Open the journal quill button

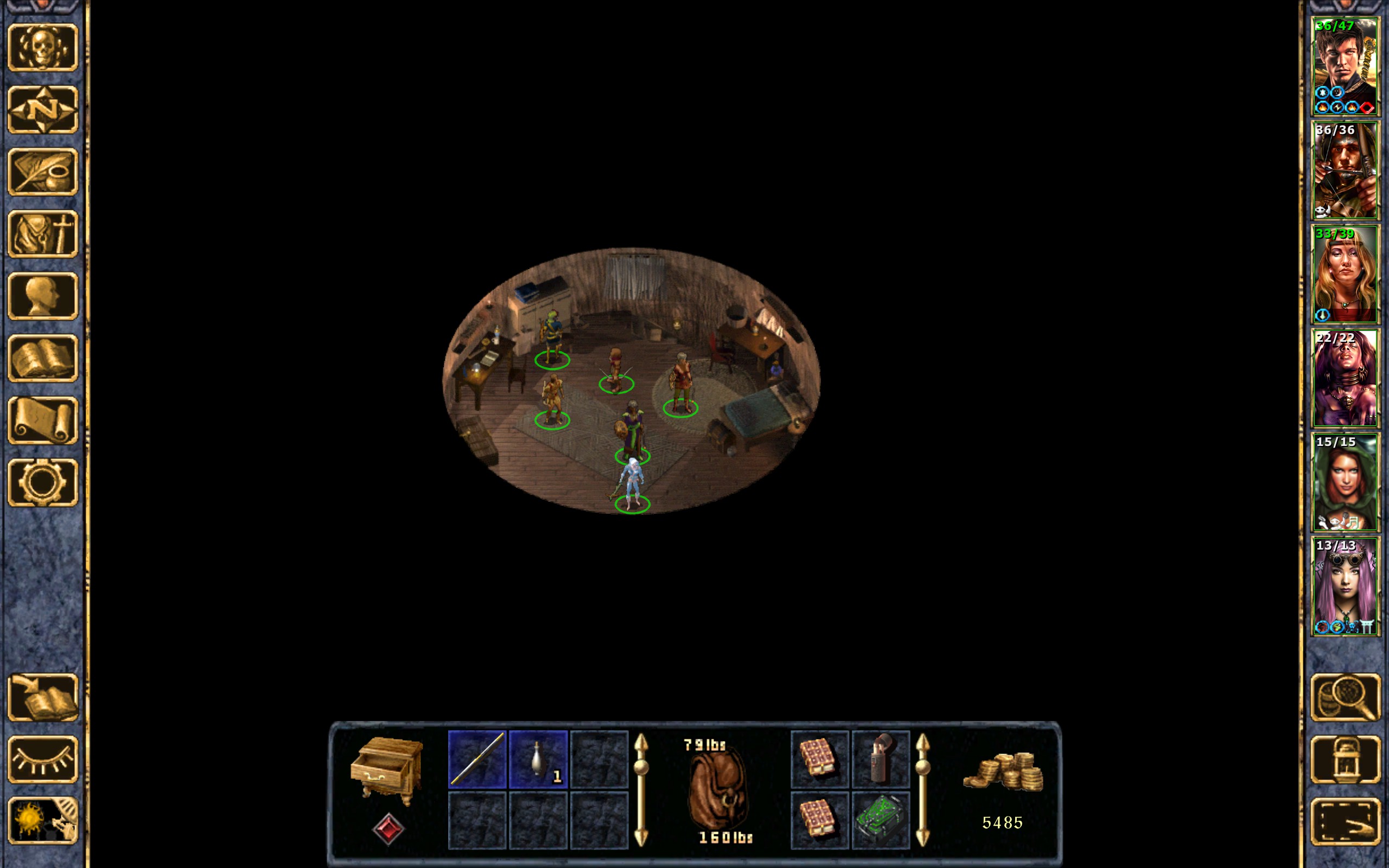pos(43,171)
